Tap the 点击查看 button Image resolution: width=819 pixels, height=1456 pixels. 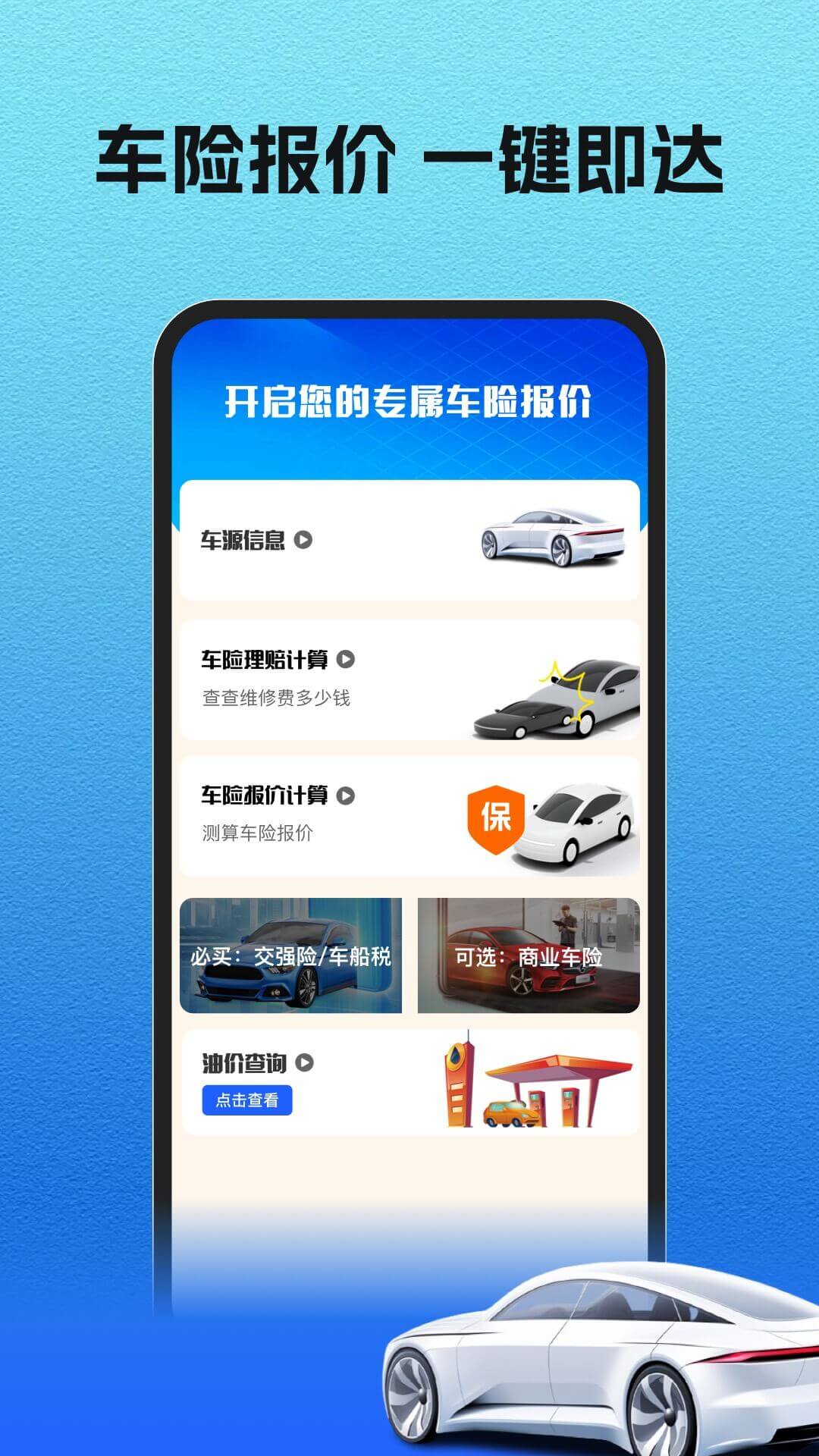pos(249,1100)
